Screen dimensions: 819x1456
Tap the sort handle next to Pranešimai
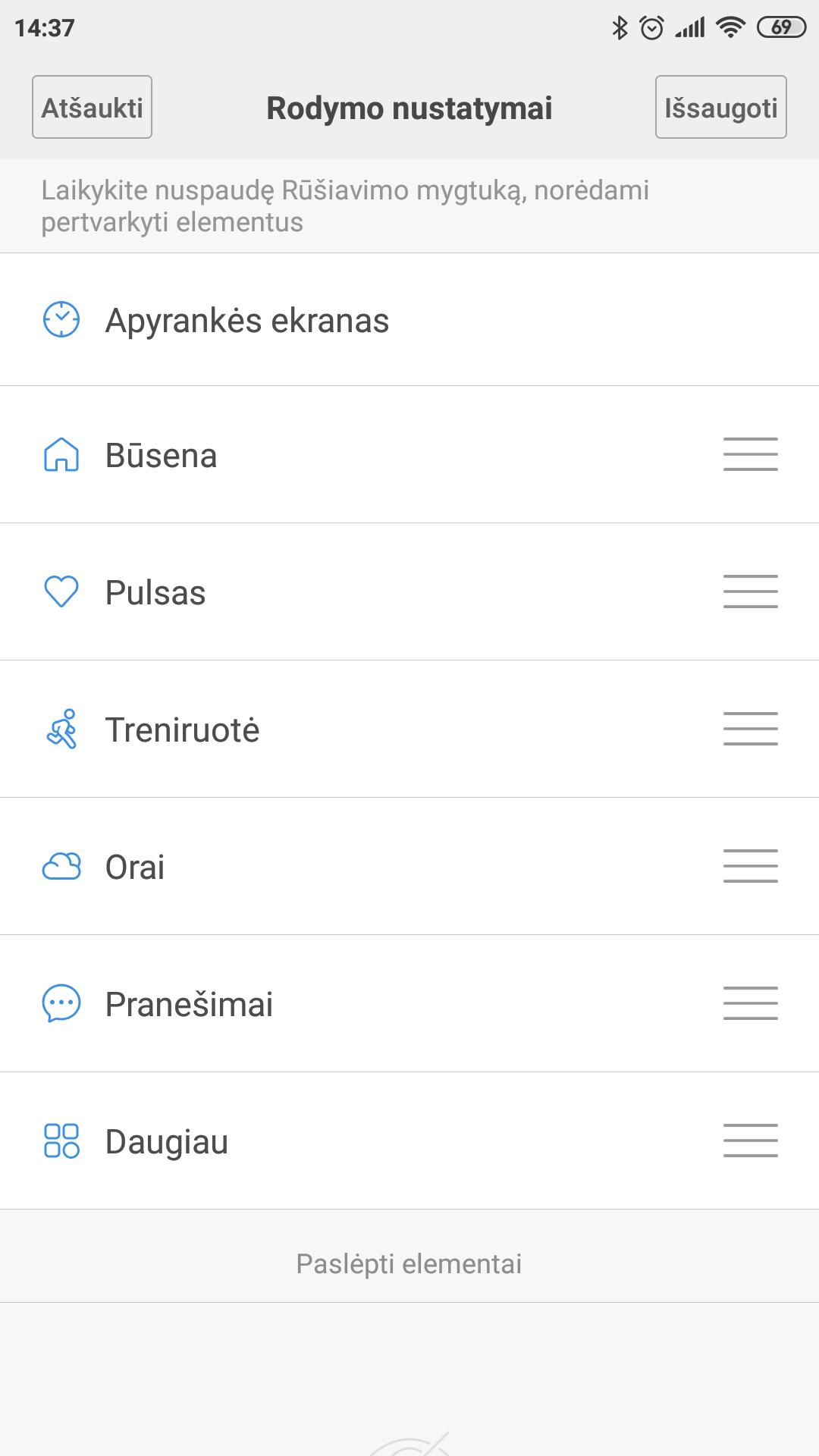(751, 1003)
